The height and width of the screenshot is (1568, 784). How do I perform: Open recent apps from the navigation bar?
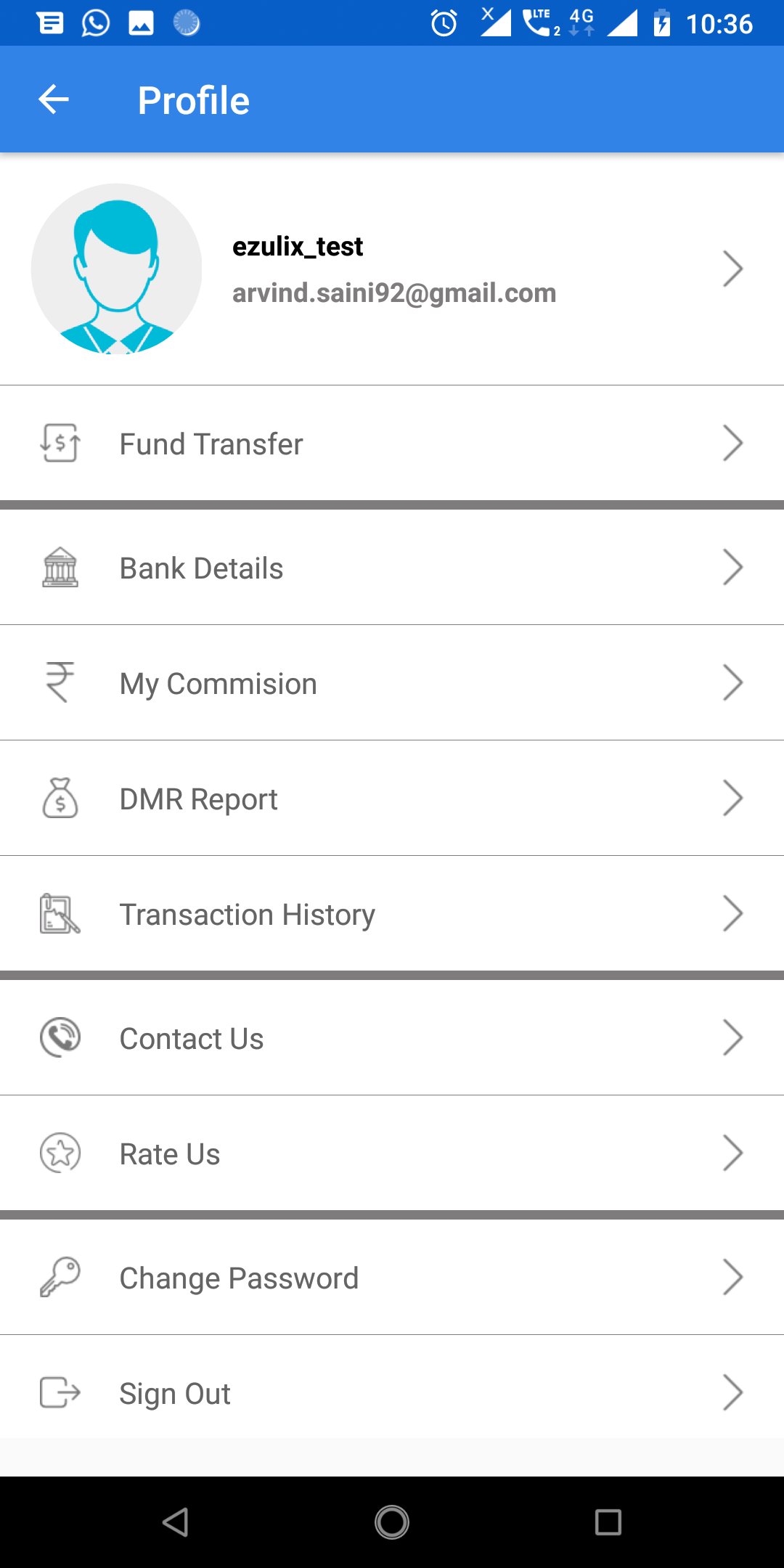point(608,1522)
